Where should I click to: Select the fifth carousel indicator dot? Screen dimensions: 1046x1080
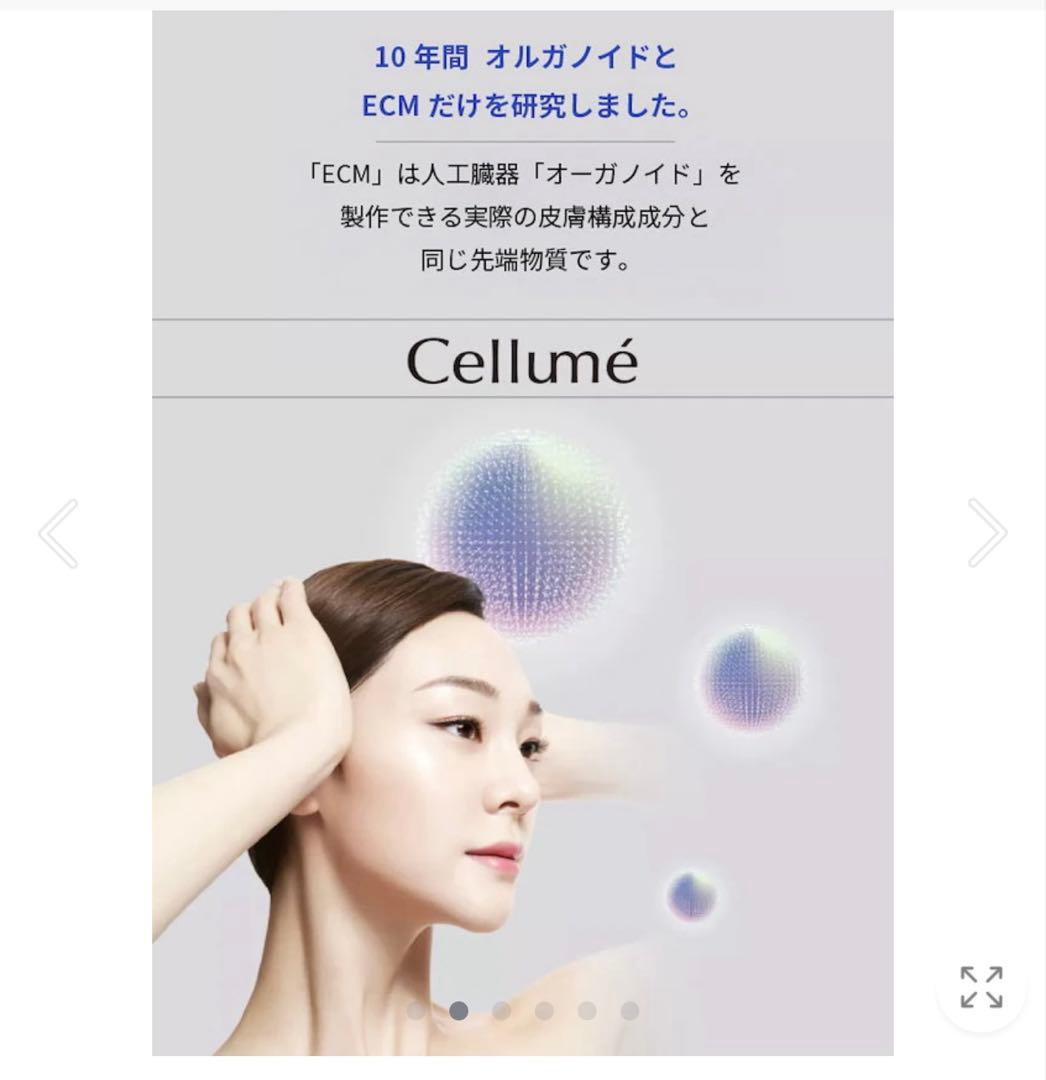point(586,1012)
